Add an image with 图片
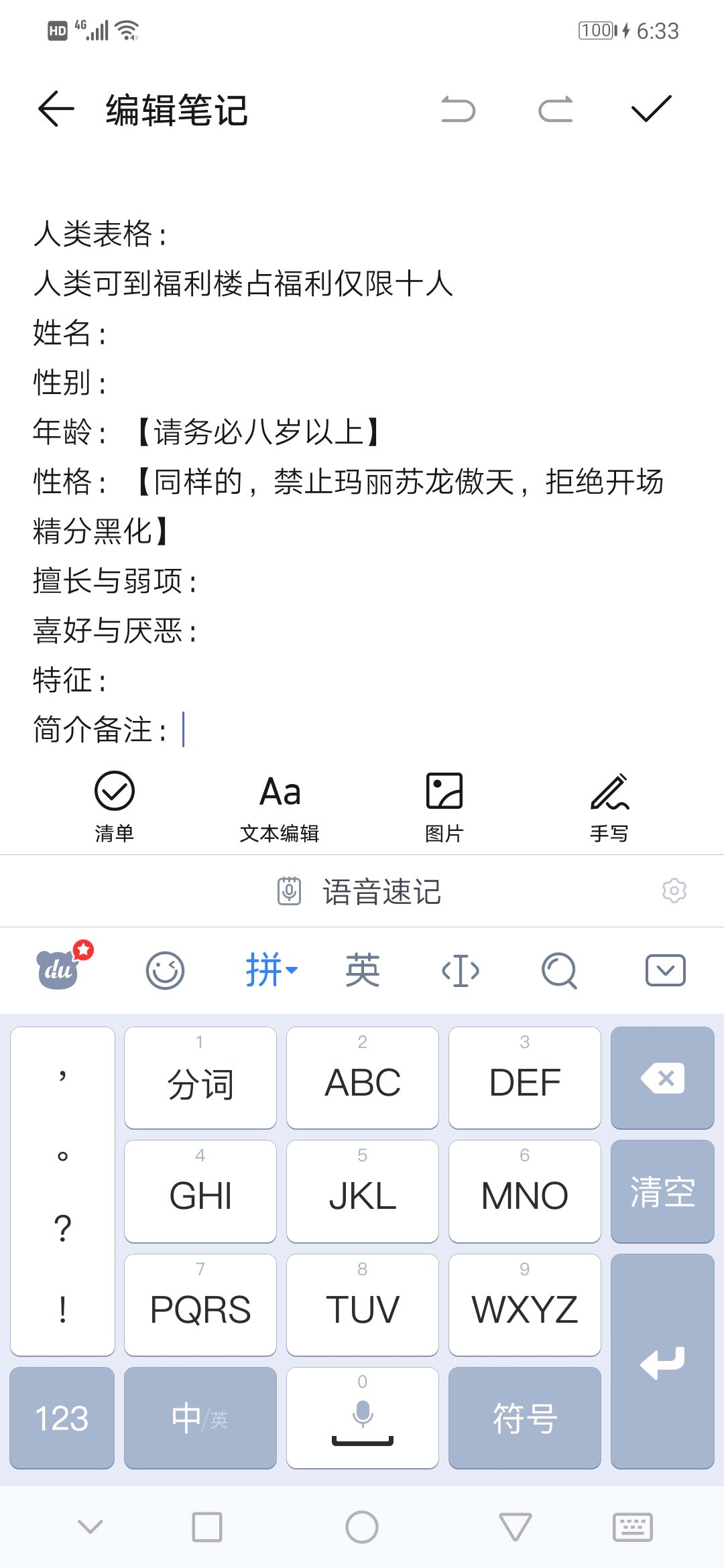Image resolution: width=724 pixels, height=1568 pixels. pyautogui.click(x=444, y=807)
